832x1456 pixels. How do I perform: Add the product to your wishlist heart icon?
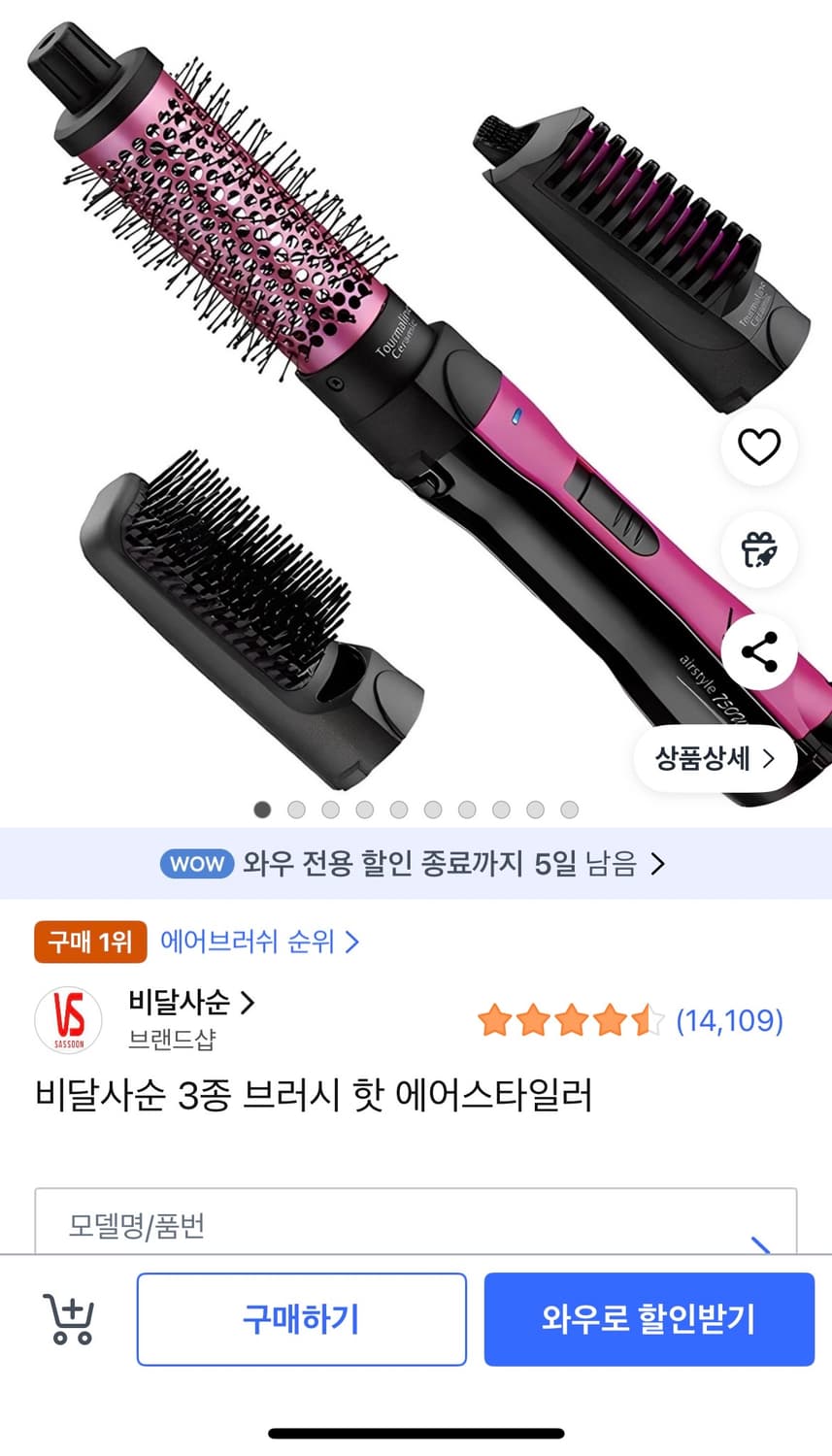click(x=758, y=445)
